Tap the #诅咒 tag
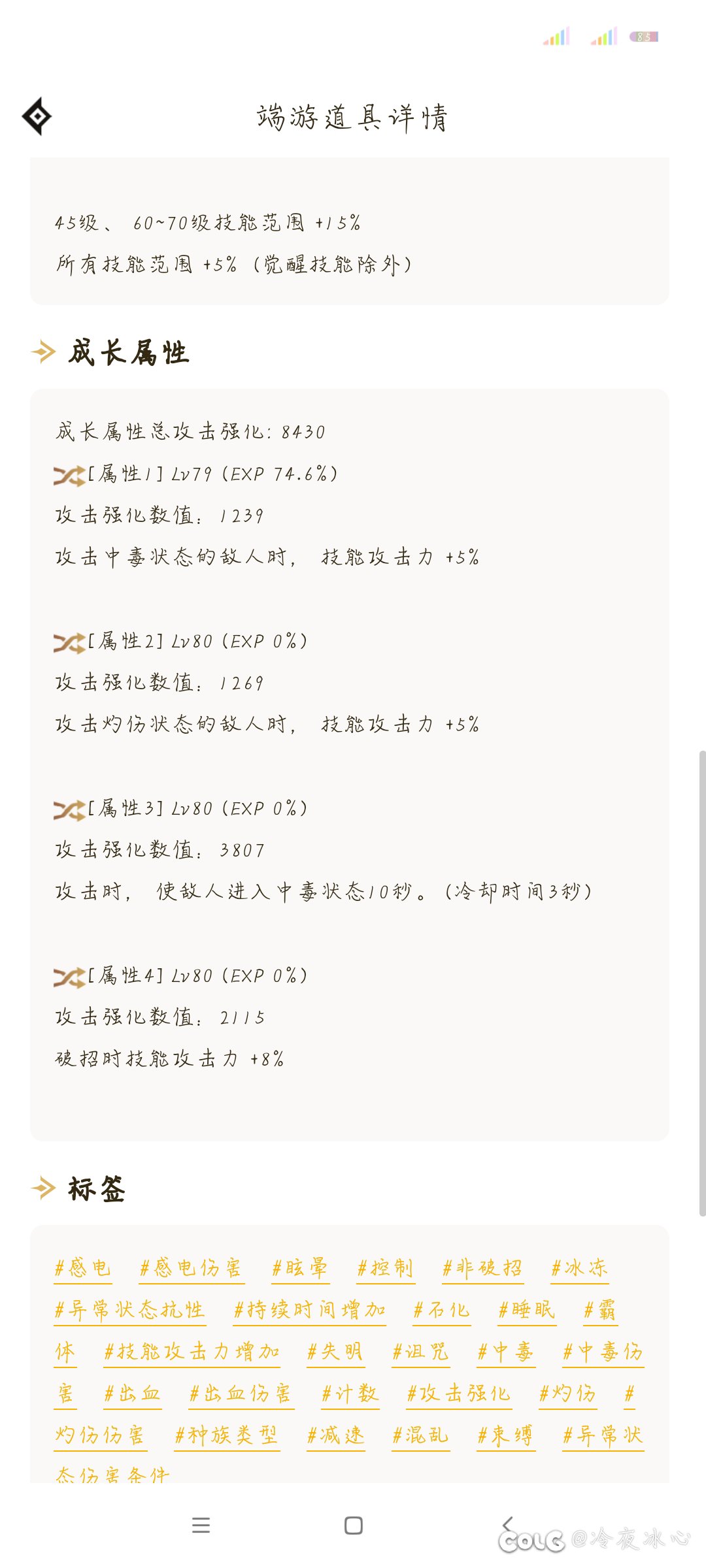The width and height of the screenshot is (706, 1568). click(x=420, y=1352)
